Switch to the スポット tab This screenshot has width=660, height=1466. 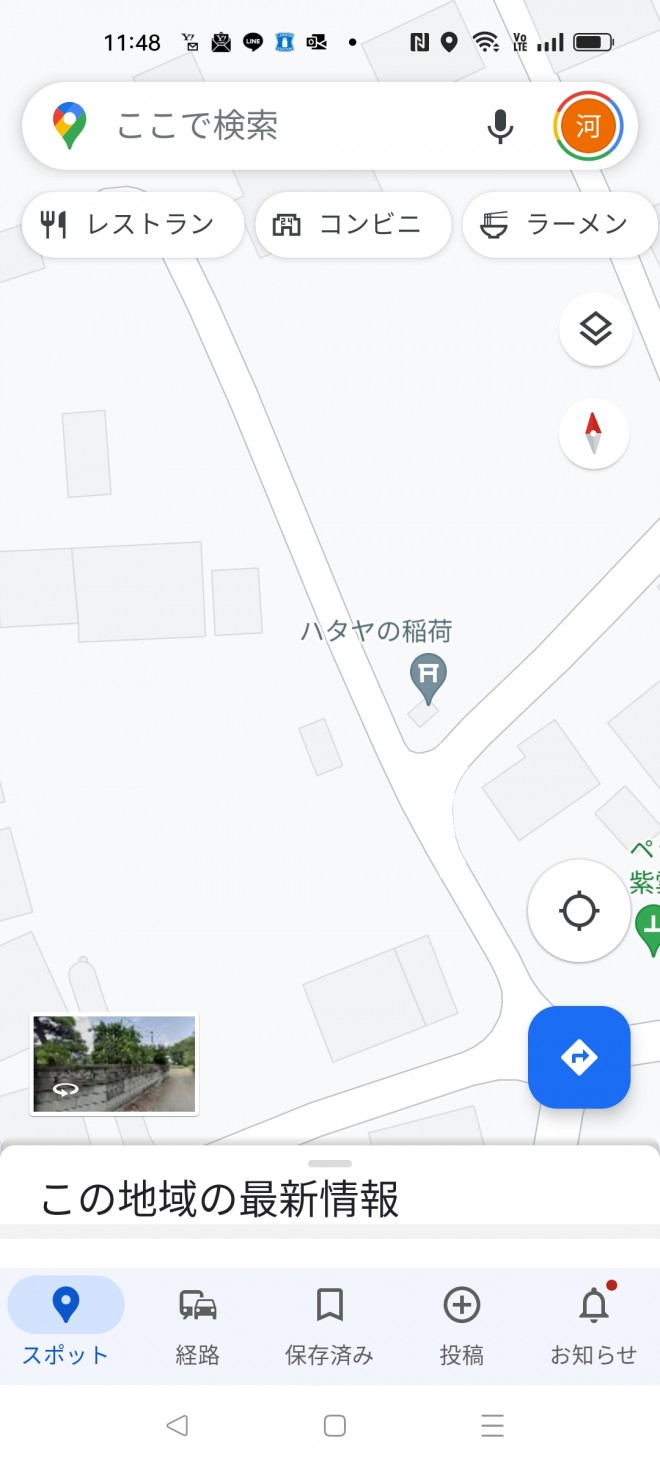coord(66,1324)
